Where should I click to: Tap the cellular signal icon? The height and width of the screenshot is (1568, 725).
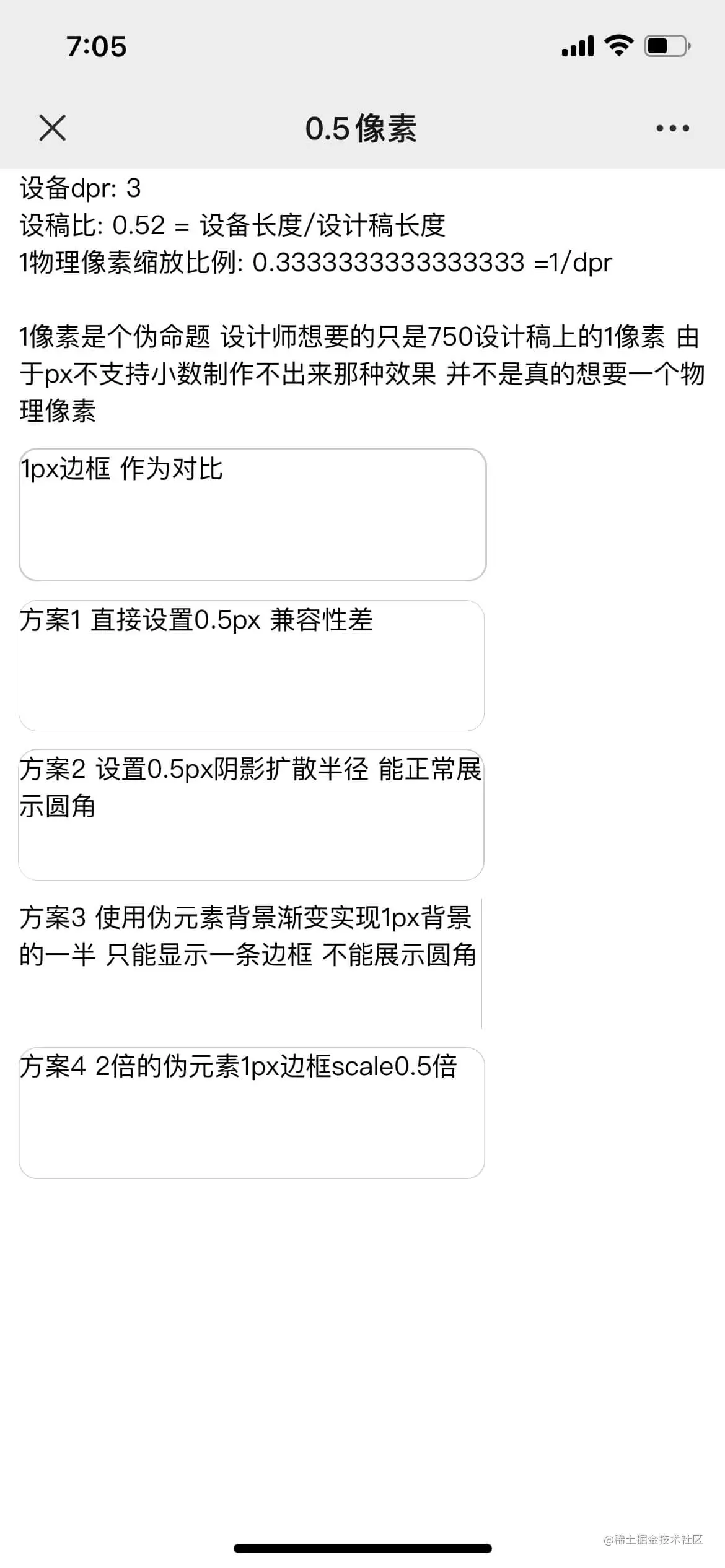576,45
